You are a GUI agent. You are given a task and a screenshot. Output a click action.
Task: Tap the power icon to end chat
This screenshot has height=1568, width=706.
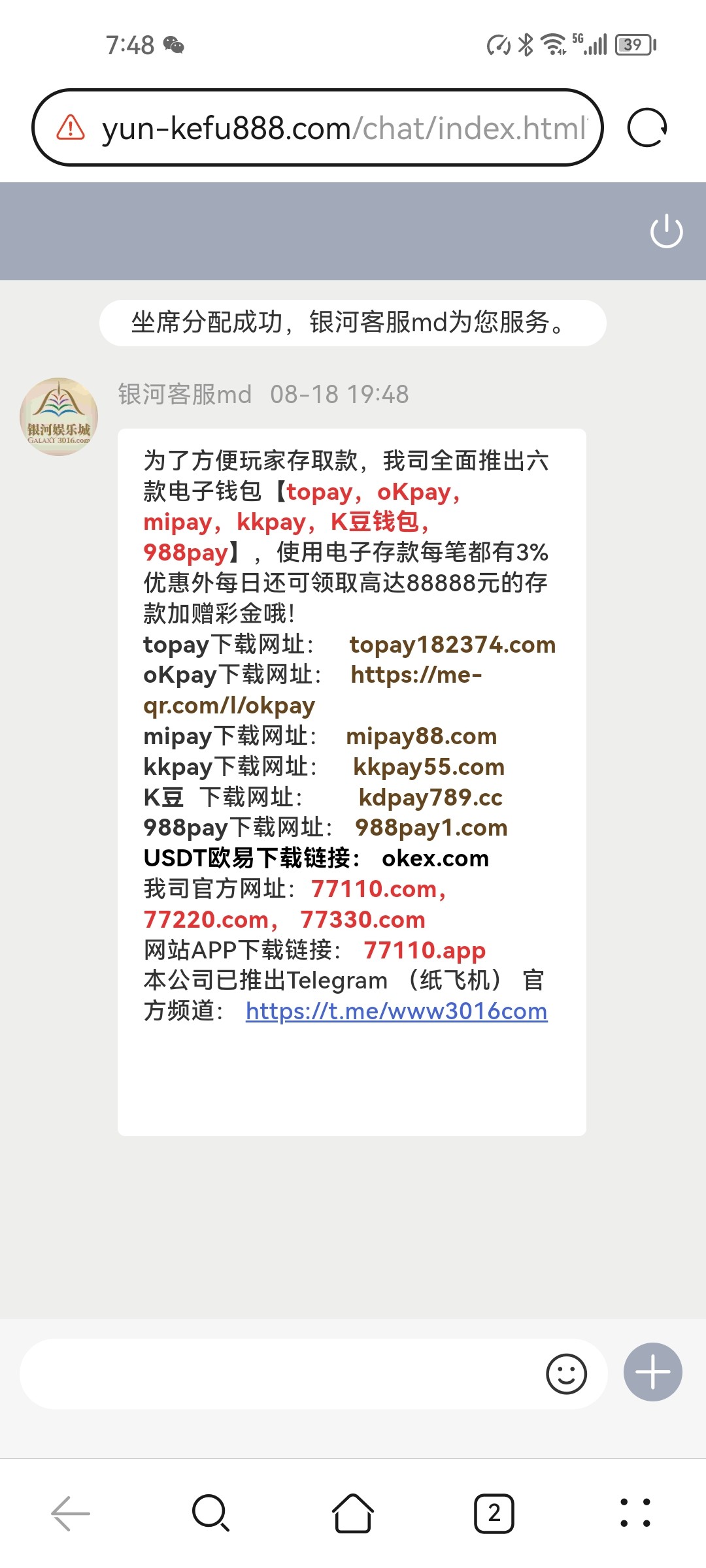click(666, 231)
